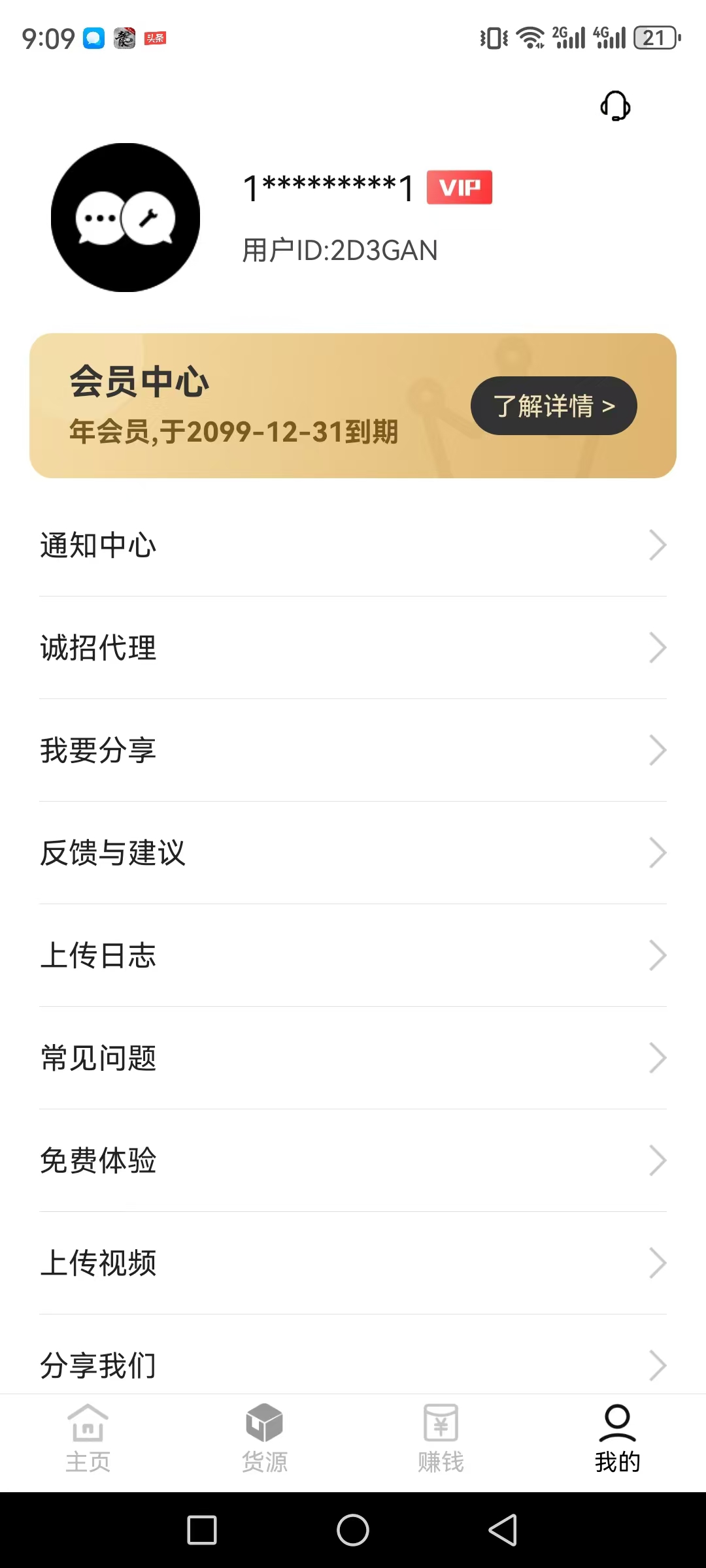Select the 我的 tab
Image resolution: width=706 pixels, height=1568 pixels.
click(618, 1439)
